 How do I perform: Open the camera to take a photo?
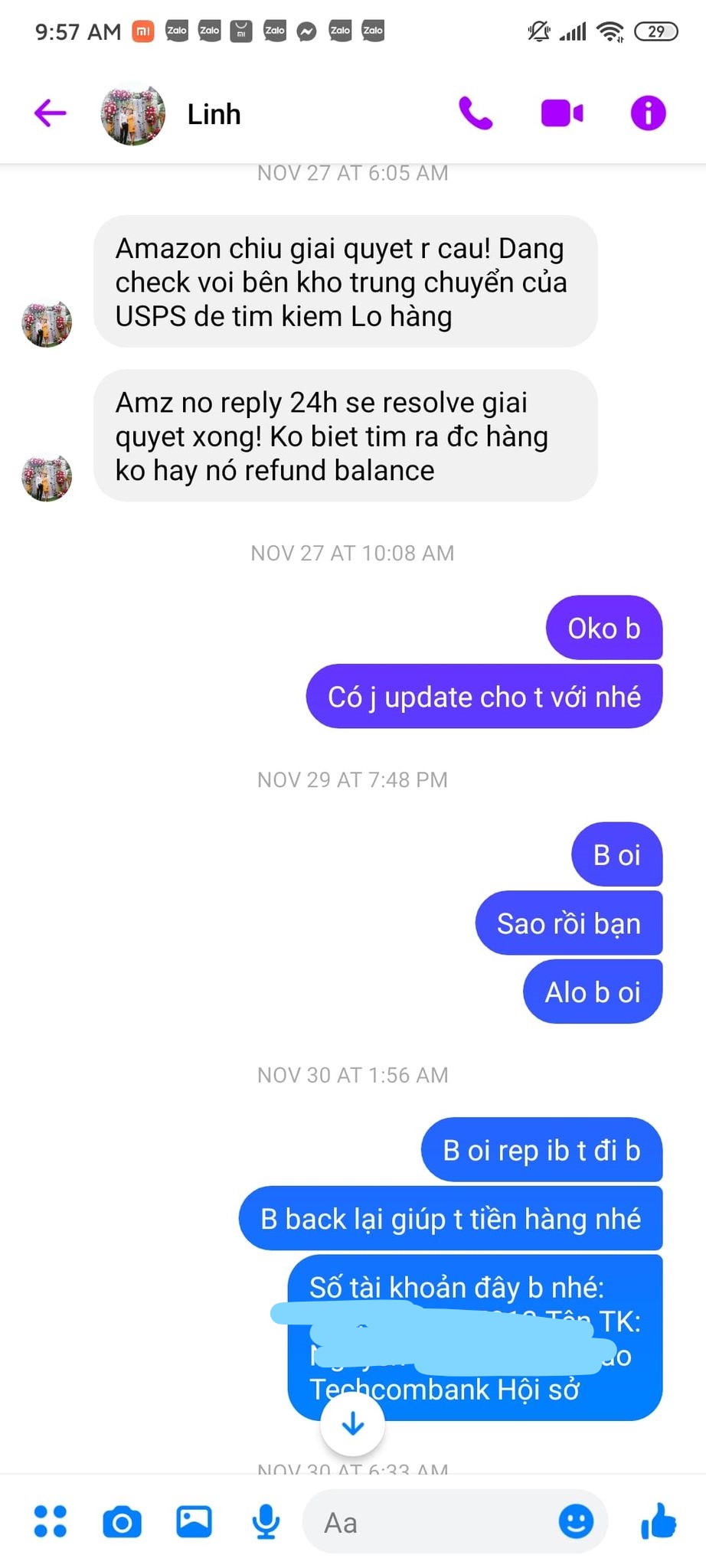click(123, 1521)
